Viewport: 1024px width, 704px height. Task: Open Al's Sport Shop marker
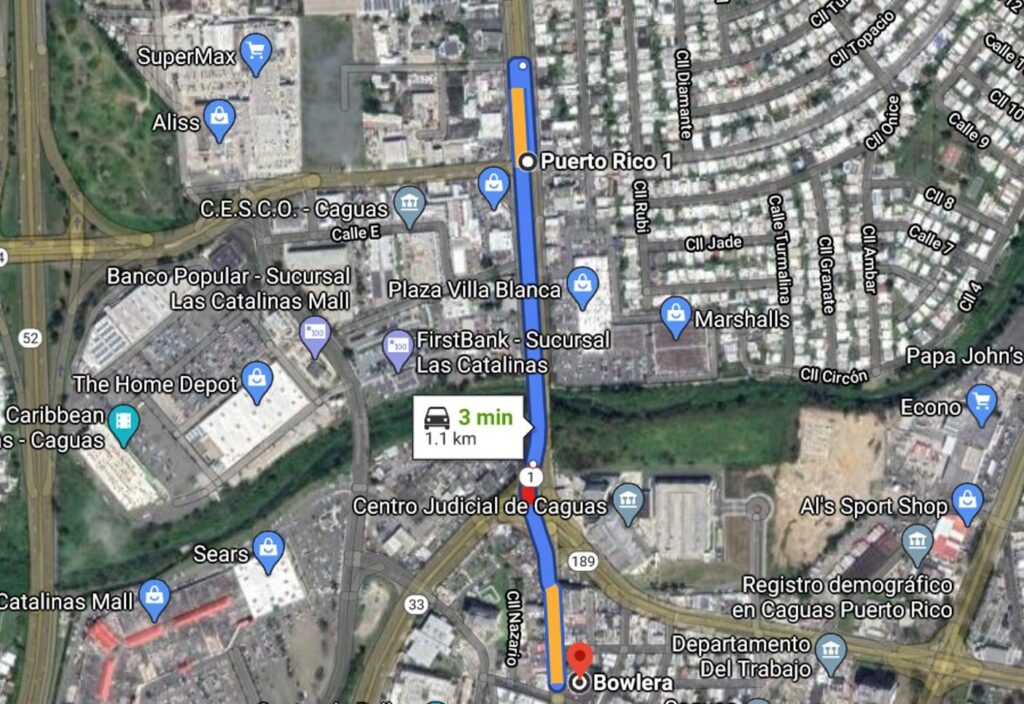967,504
